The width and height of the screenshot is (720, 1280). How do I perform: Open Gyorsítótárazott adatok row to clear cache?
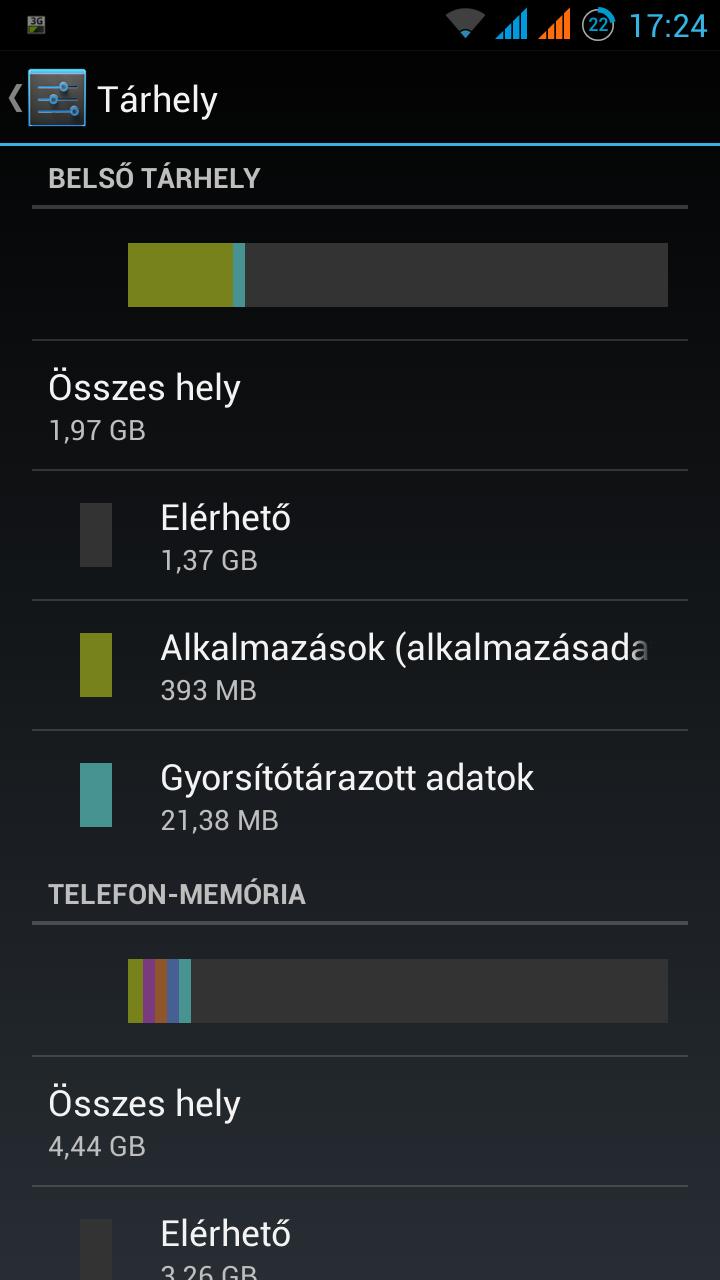point(360,796)
